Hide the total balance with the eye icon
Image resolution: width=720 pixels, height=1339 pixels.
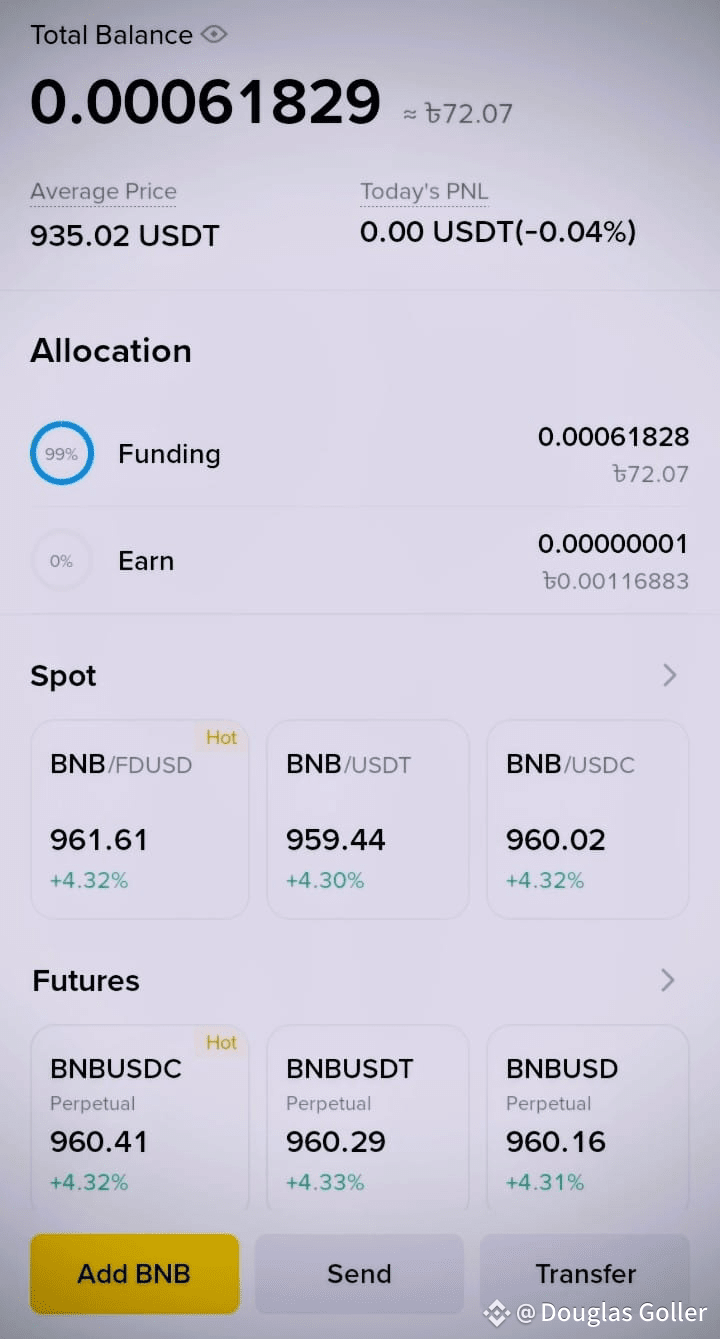click(214, 34)
